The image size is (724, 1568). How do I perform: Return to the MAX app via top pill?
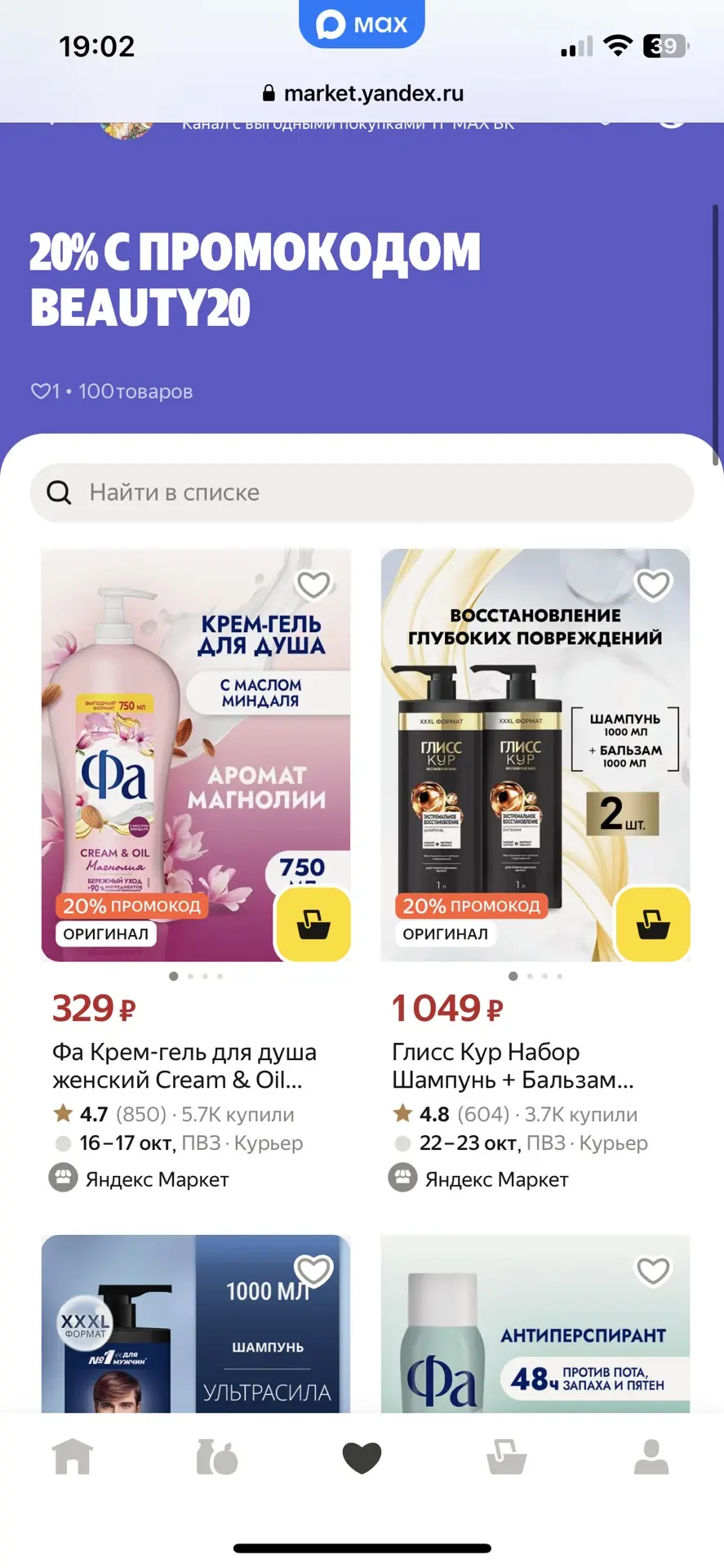pyautogui.click(x=362, y=24)
